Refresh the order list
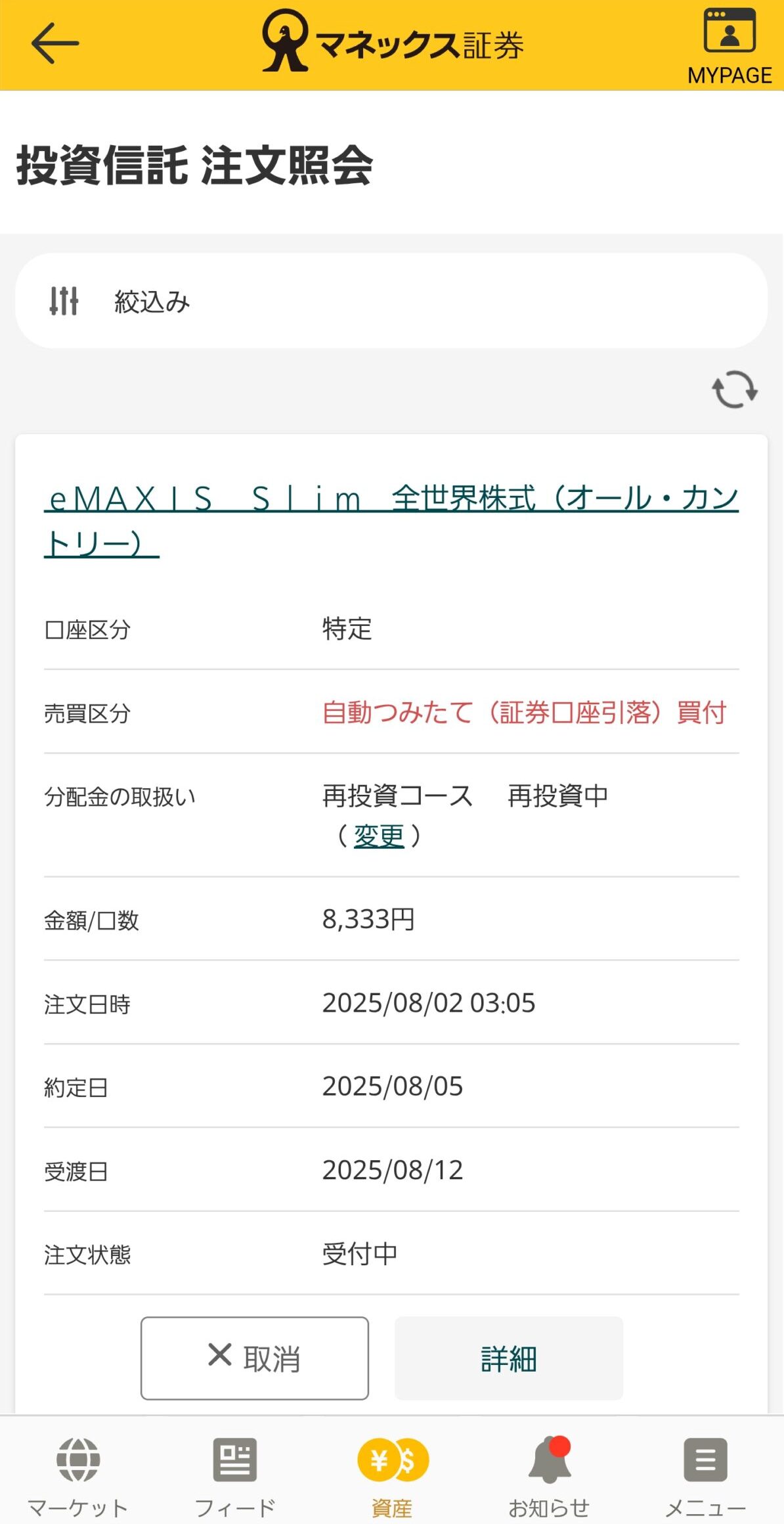 point(734,390)
